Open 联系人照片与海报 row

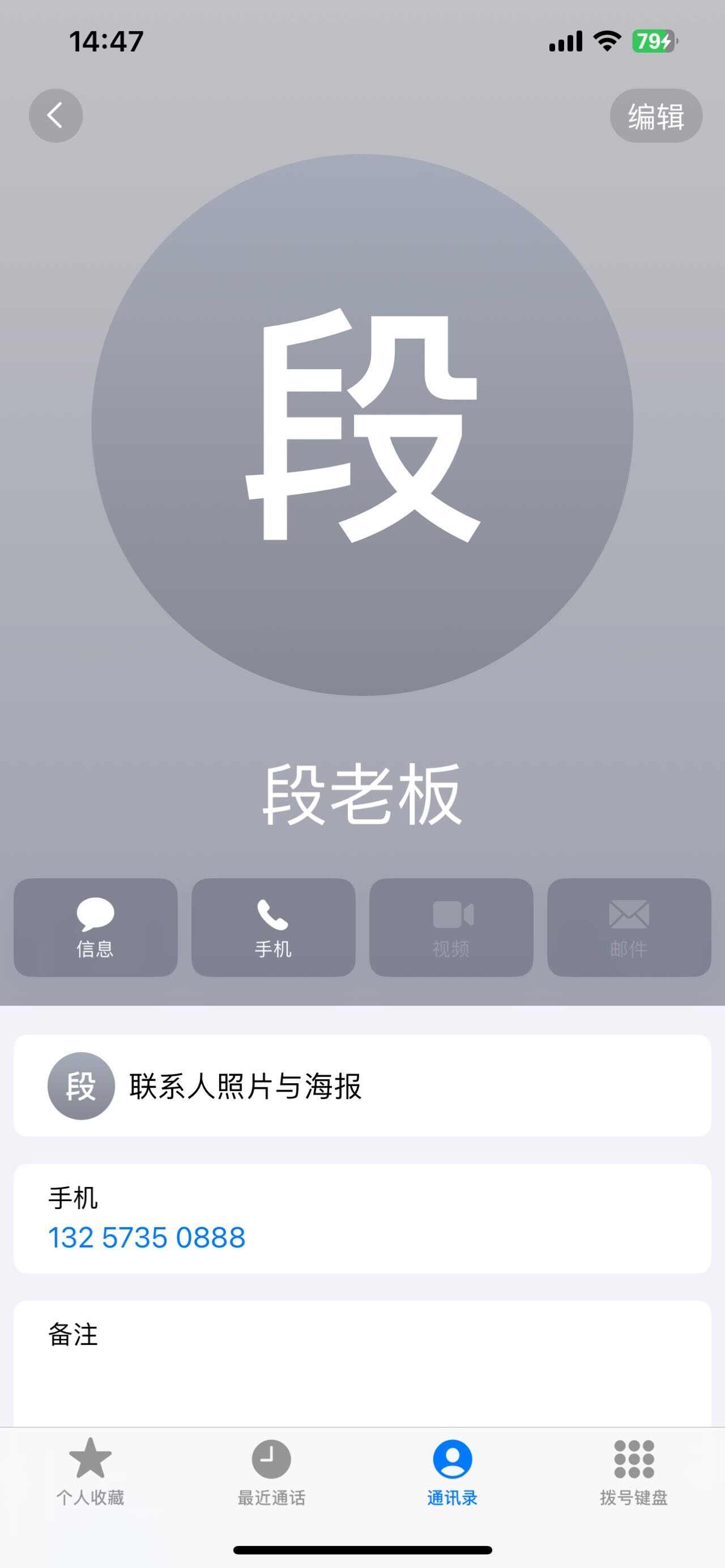click(362, 1086)
